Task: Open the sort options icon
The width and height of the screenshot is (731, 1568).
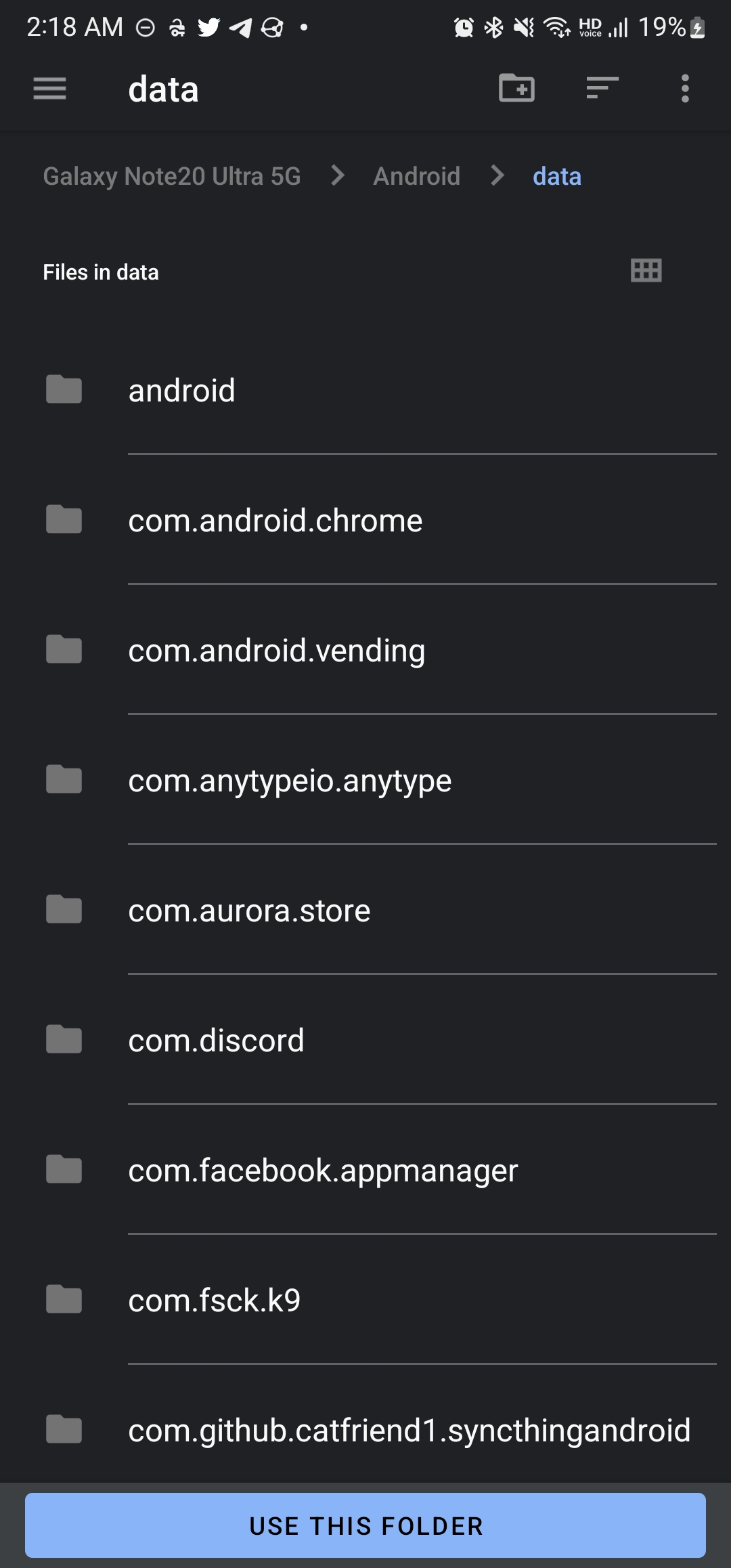Action: 602,88
